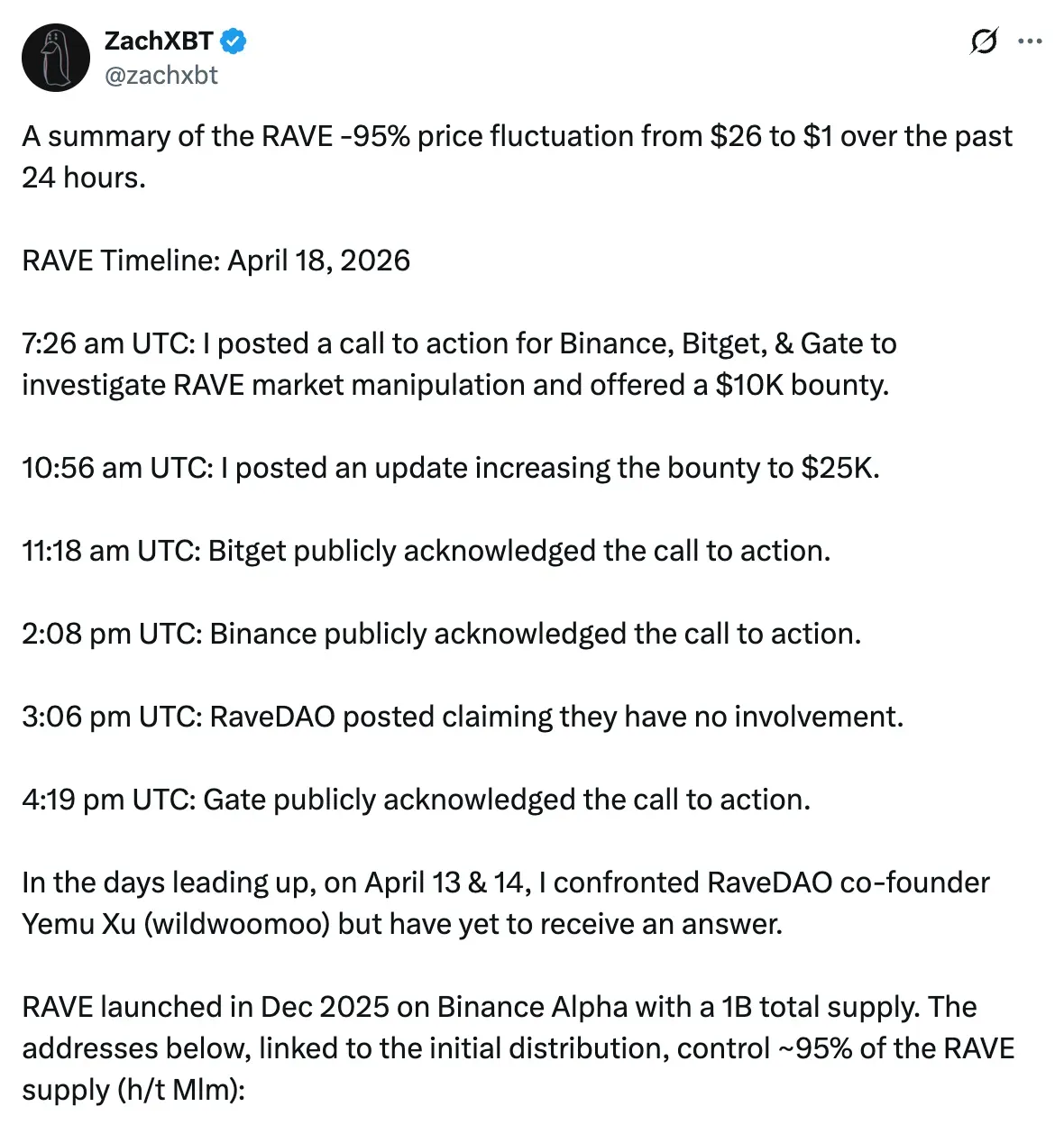The width and height of the screenshot is (1064, 1125).
Task: Click the RAVE Timeline April 18 heading
Action: (x=215, y=261)
